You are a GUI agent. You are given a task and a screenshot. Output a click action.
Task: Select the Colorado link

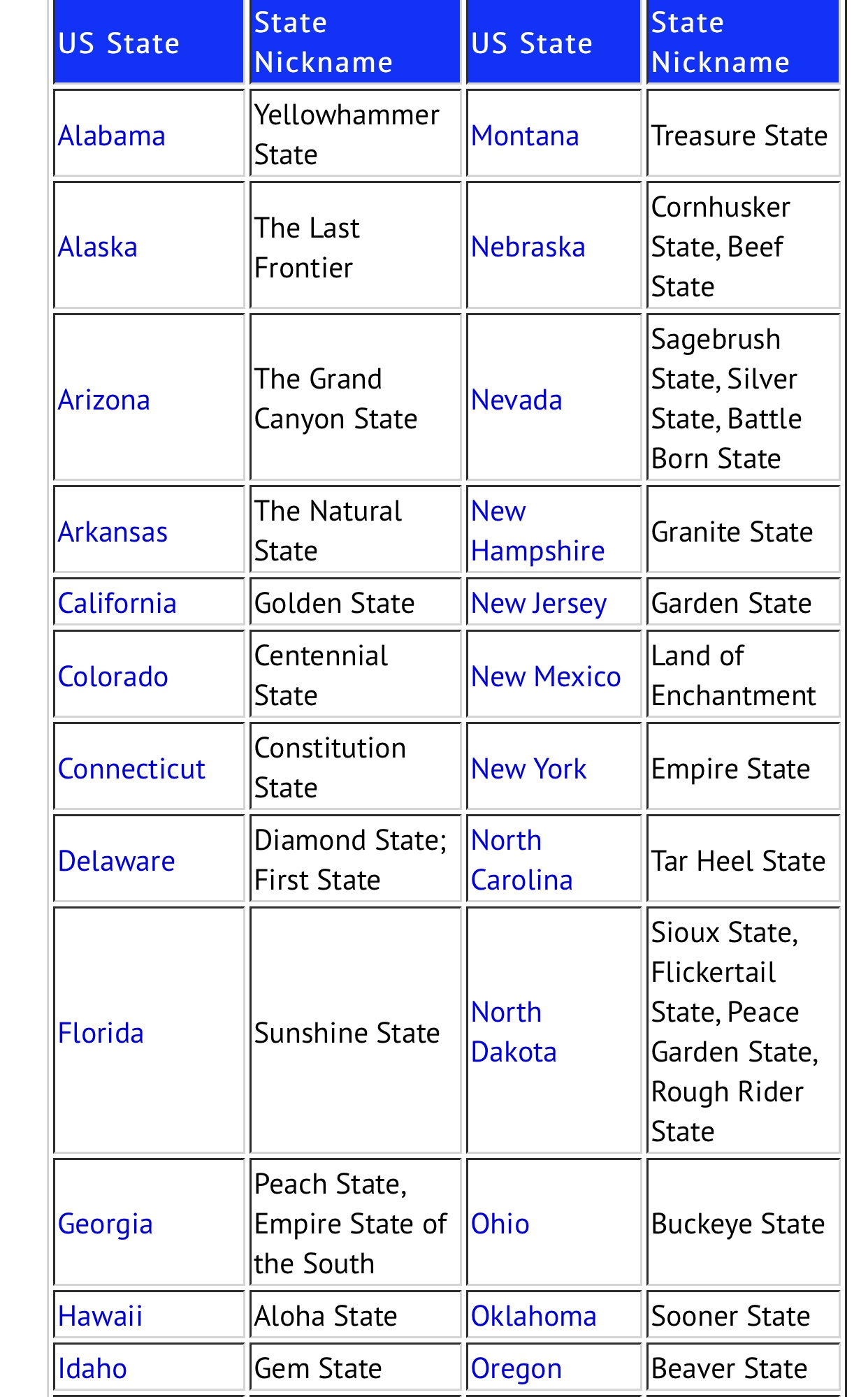point(113,676)
